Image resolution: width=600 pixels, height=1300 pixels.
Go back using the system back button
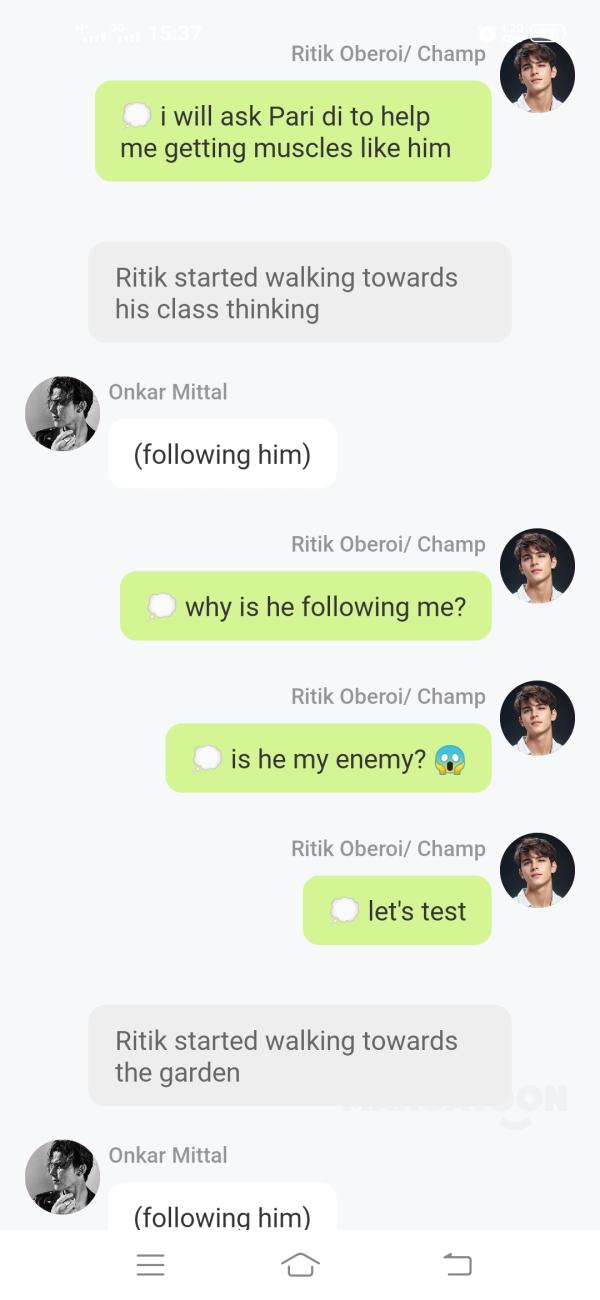[457, 1265]
